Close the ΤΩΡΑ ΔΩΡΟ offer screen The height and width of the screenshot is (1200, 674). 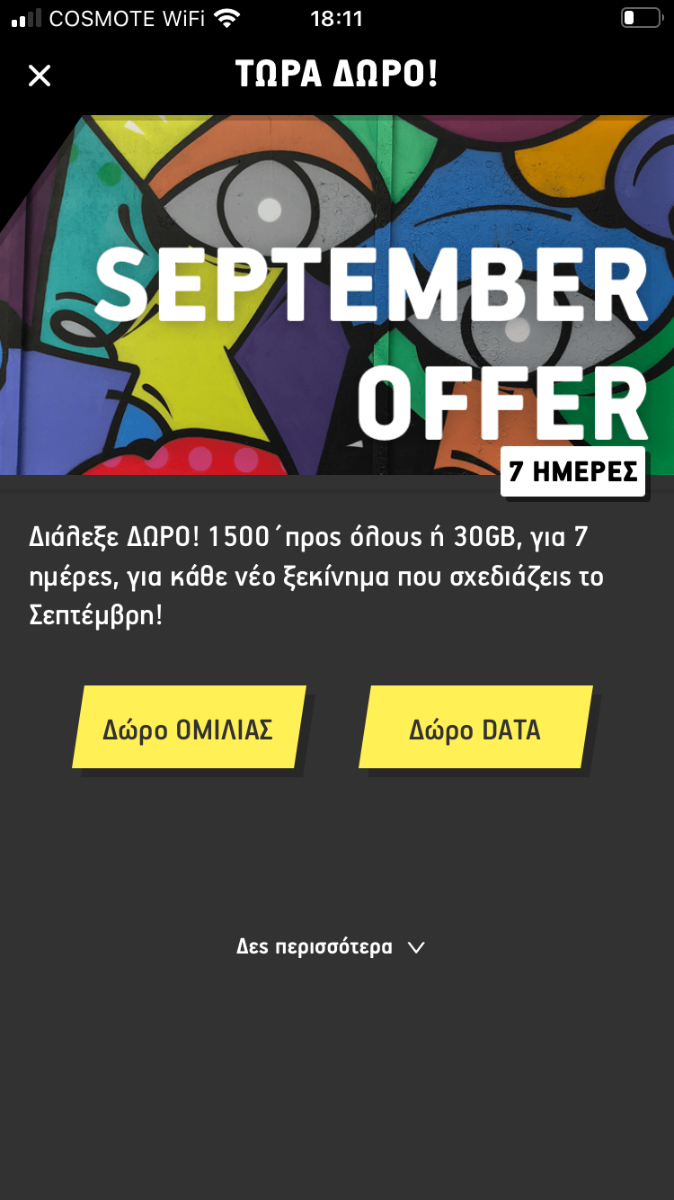click(x=39, y=75)
